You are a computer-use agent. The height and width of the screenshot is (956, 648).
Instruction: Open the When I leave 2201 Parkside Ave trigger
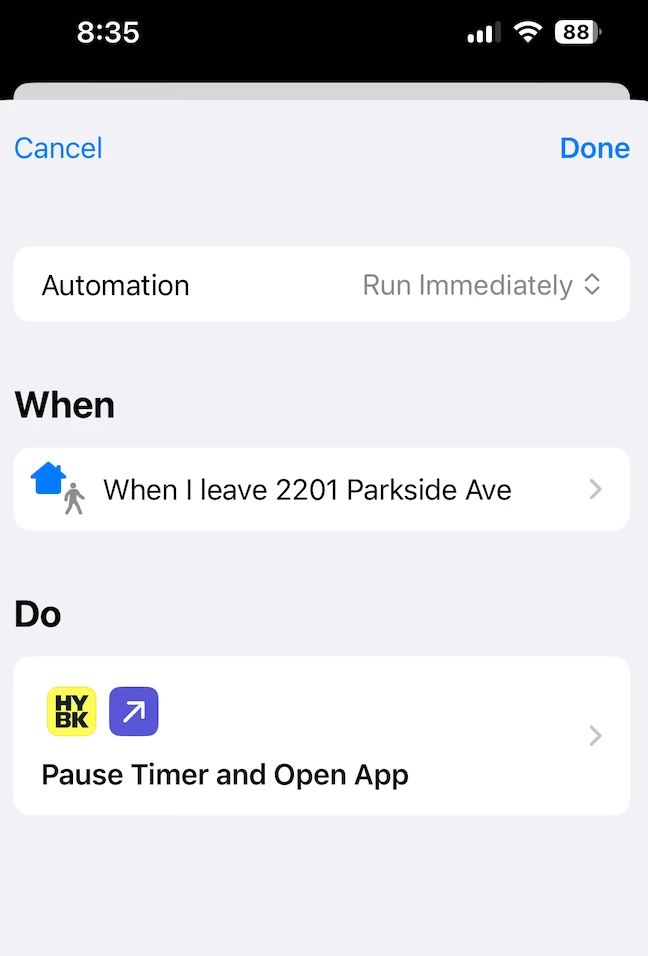[x=321, y=489]
